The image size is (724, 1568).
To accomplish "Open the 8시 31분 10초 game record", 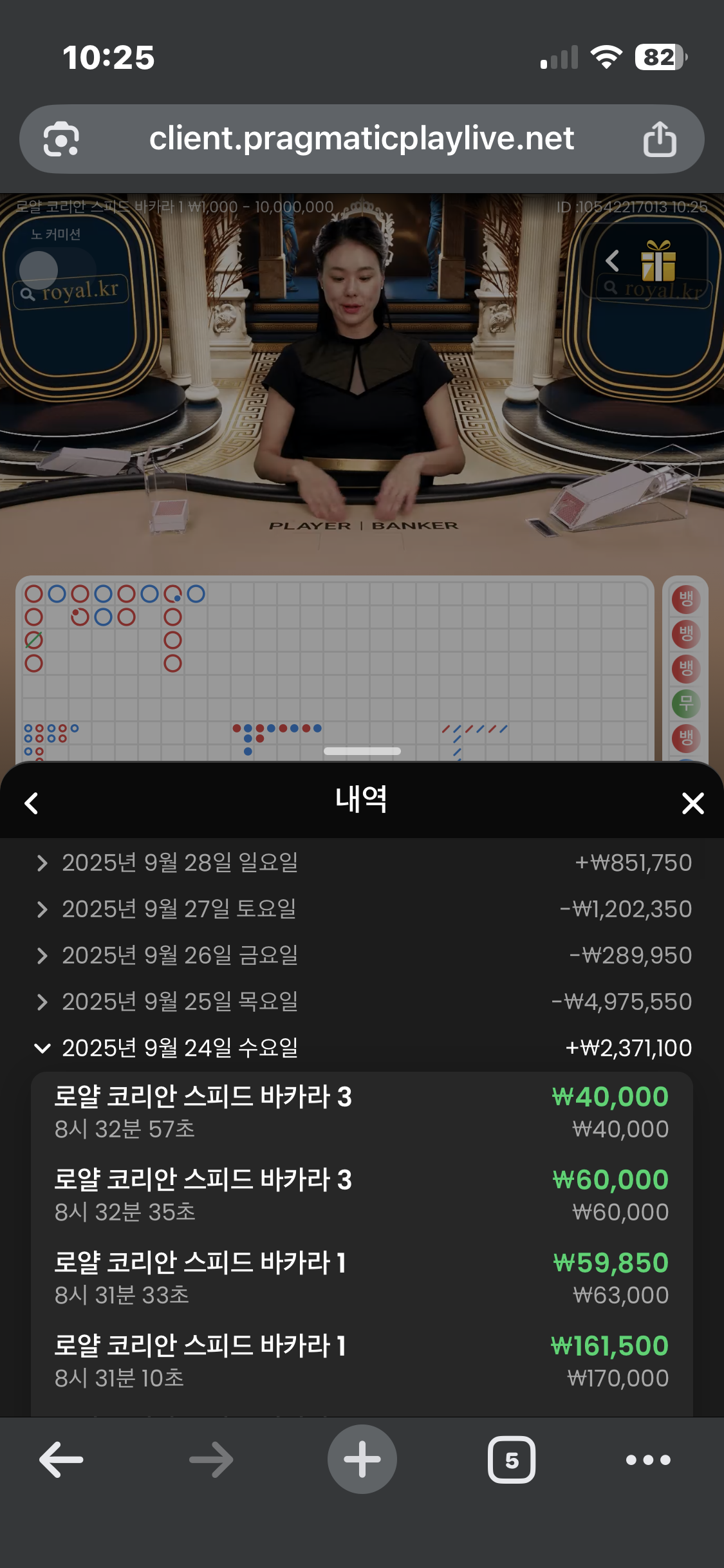I will (360, 1361).
